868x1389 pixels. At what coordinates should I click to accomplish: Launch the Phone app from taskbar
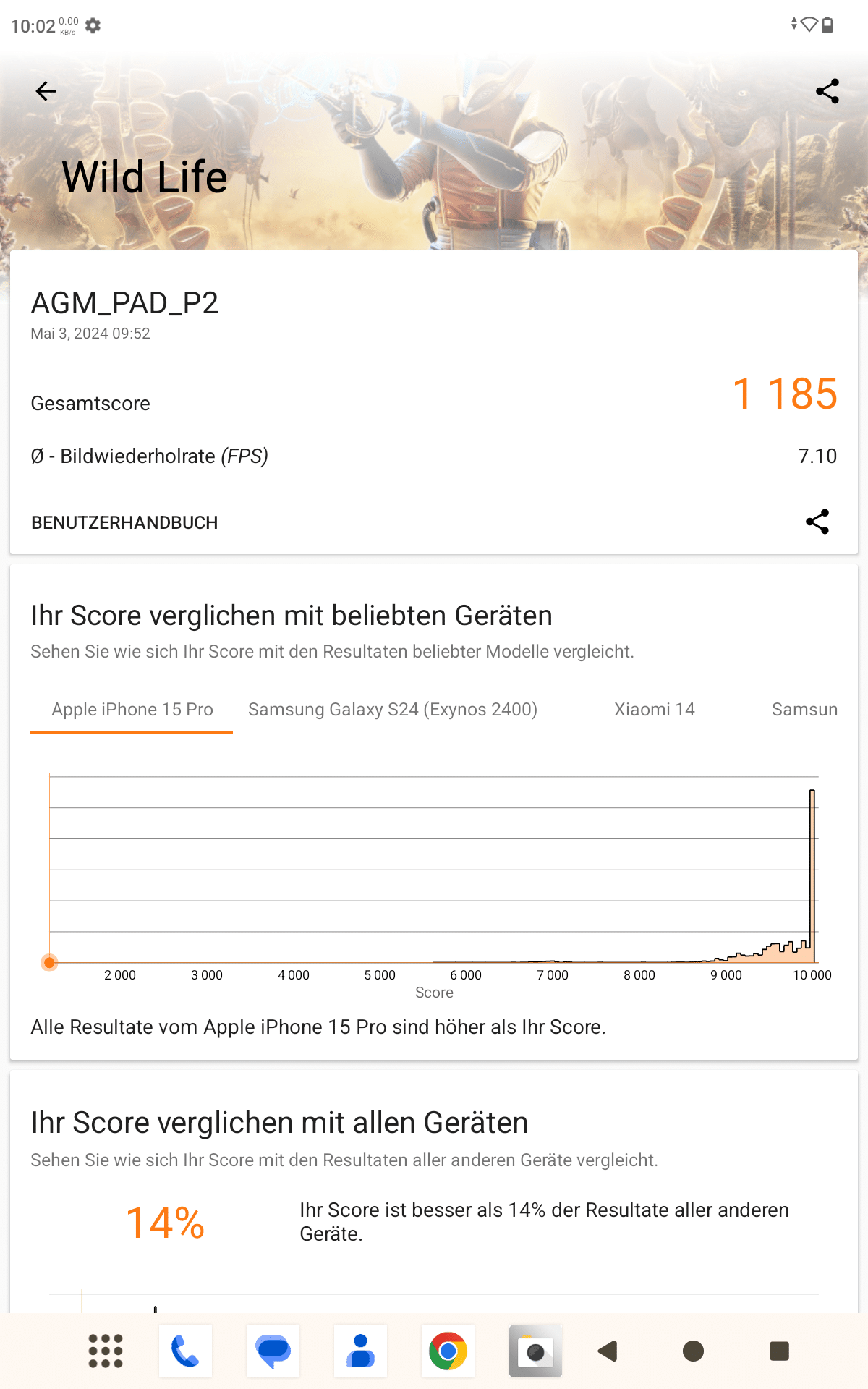186,1351
